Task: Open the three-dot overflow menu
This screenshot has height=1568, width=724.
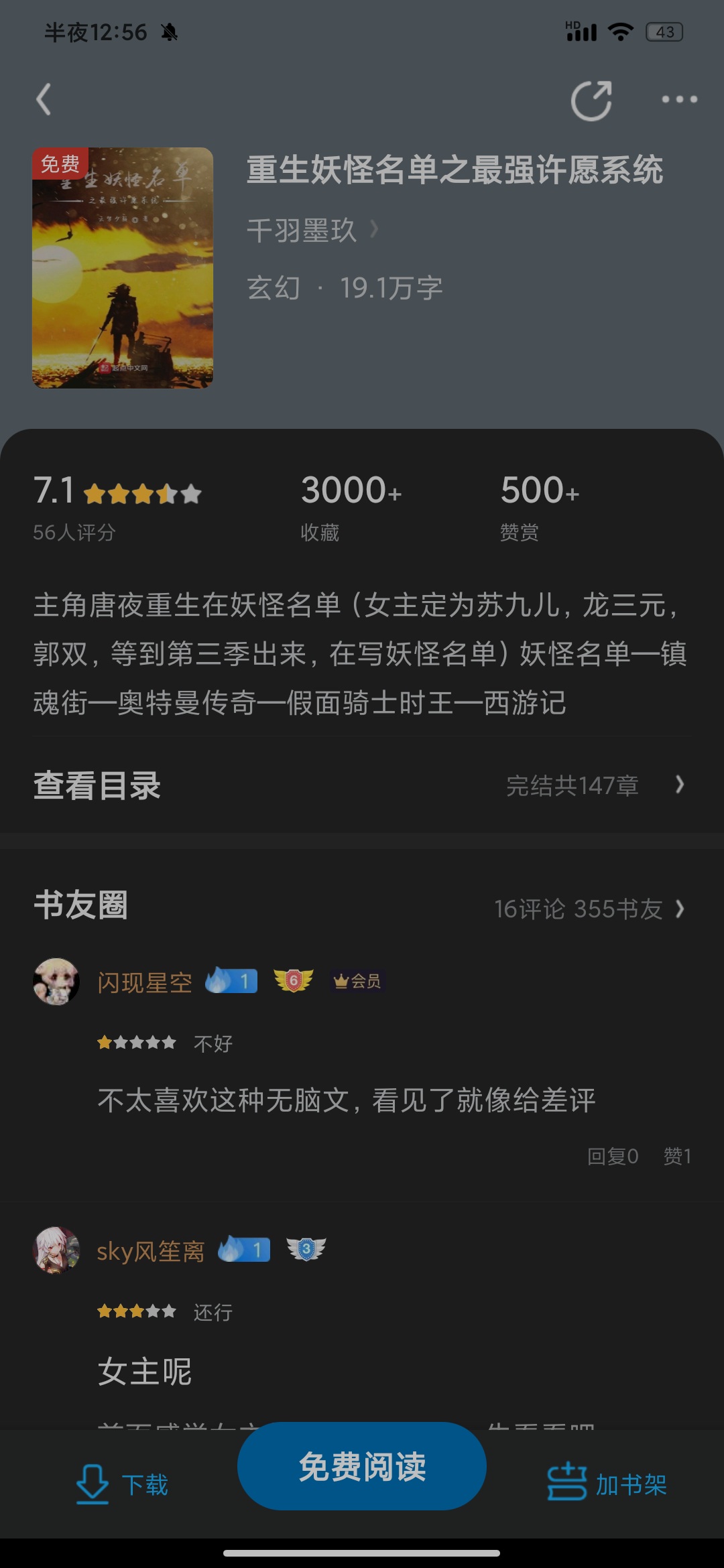Action: click(x=679, y=100)
